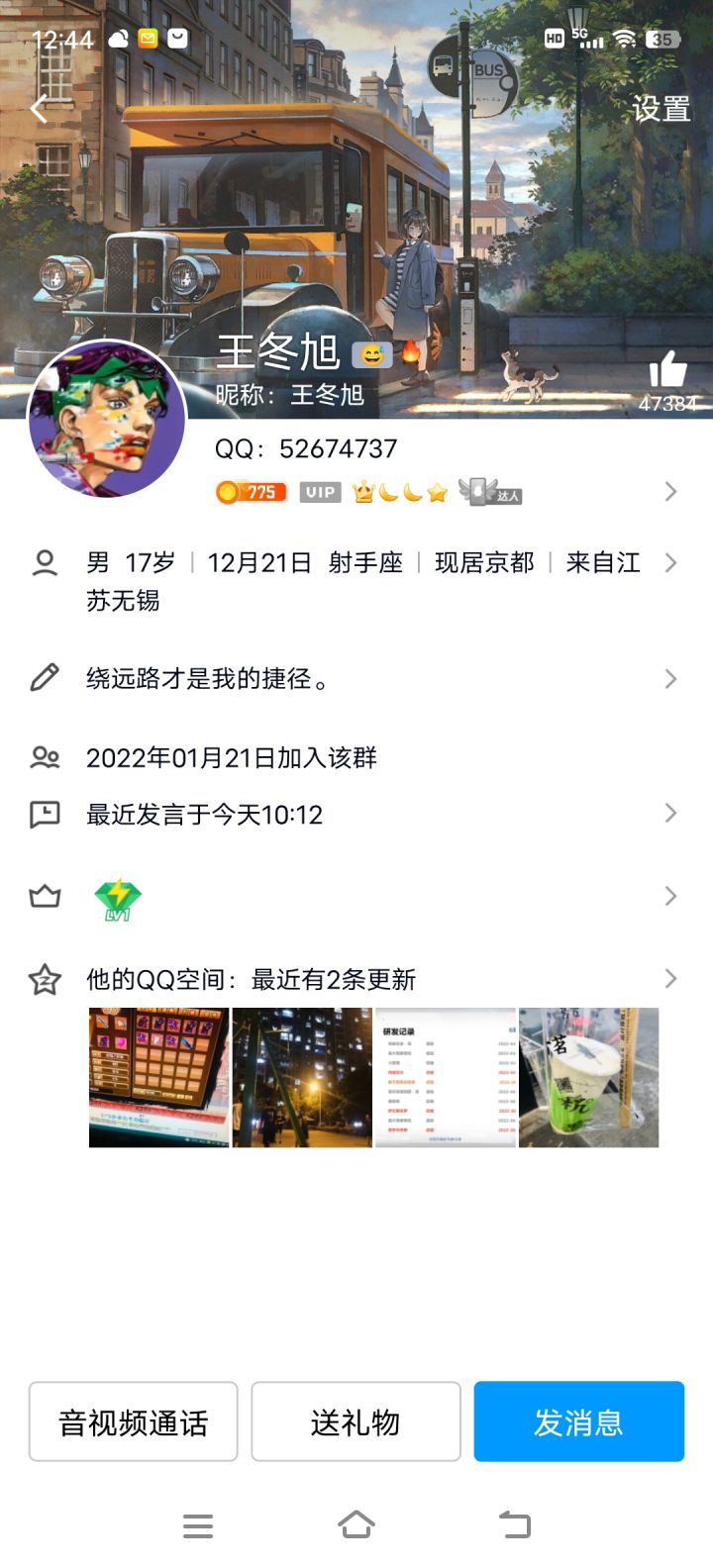Screen dimensions: 713x1568
Task: Tap the system home button
Action: [x=356, y=1525]
